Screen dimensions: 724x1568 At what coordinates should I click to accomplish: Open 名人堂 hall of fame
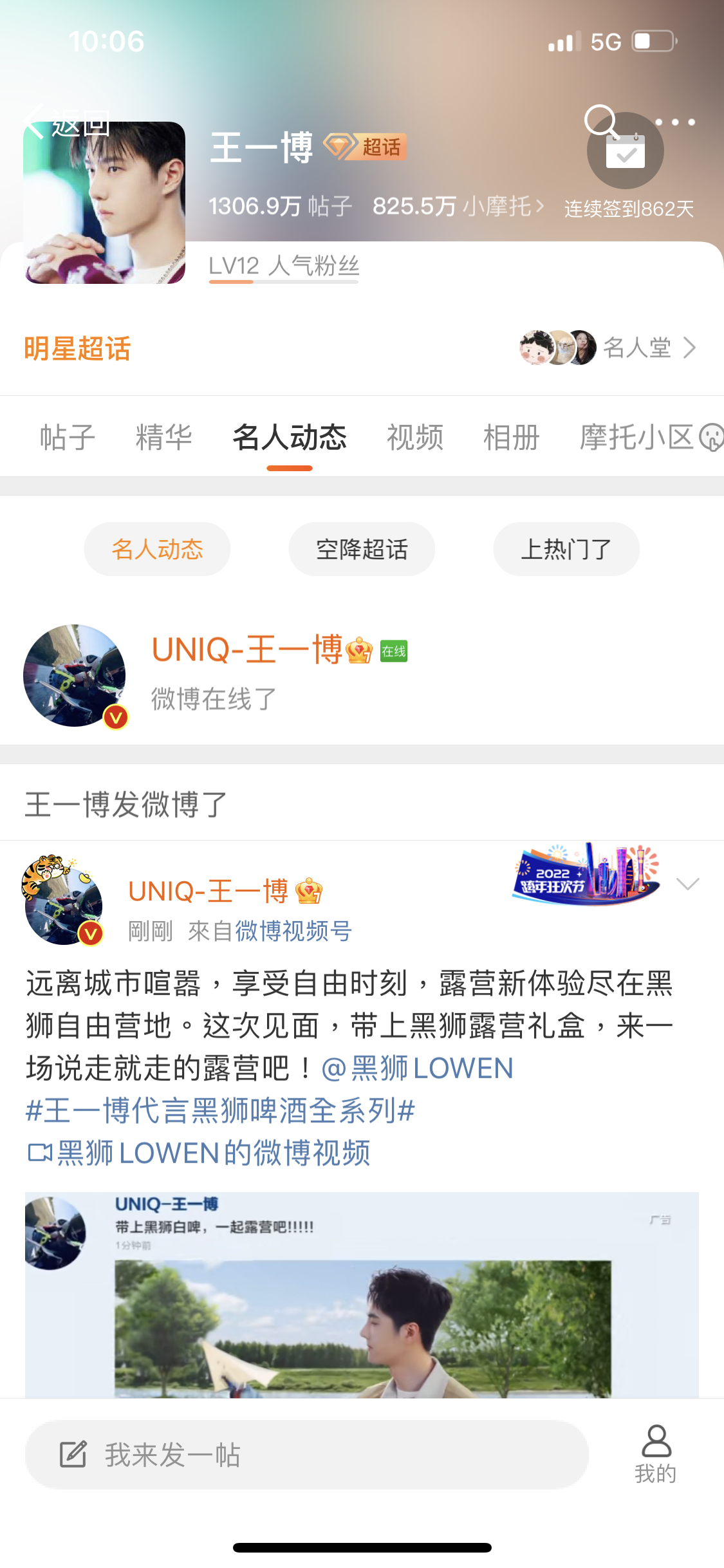pos(637,348)
